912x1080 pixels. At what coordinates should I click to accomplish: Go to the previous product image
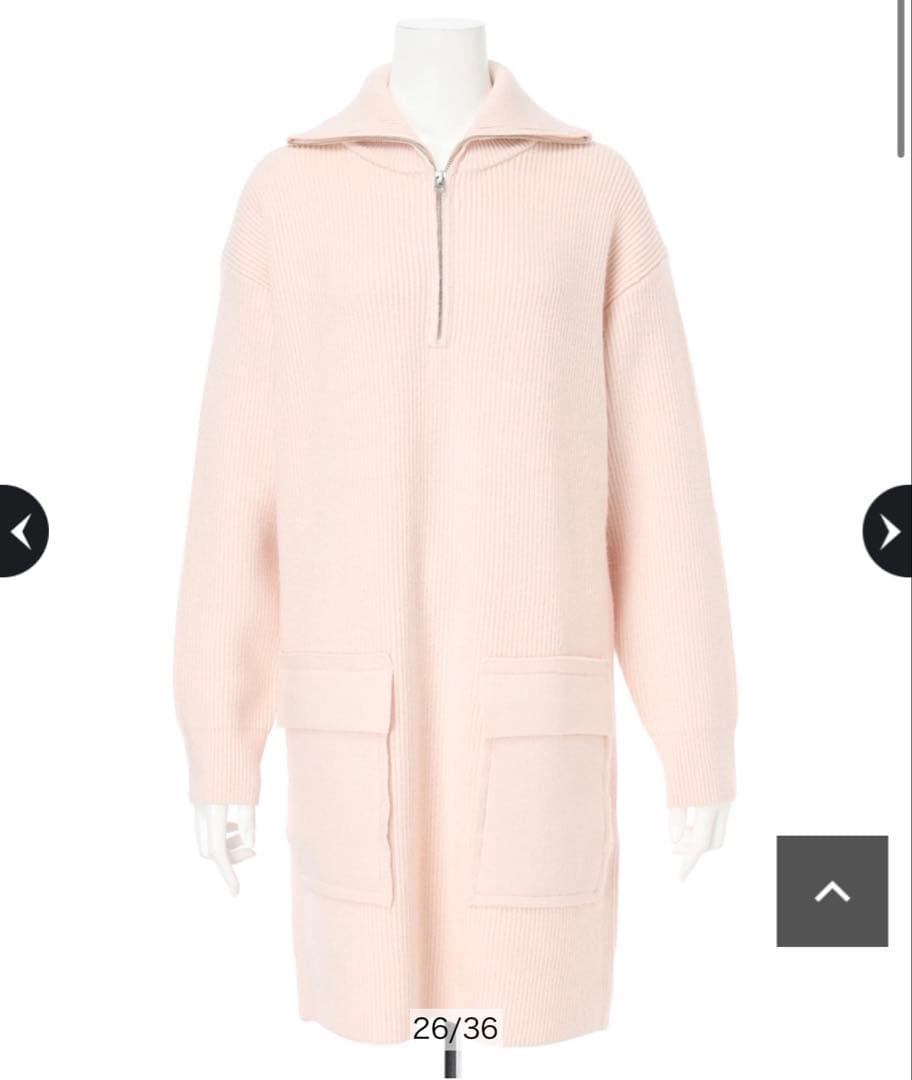20,531
